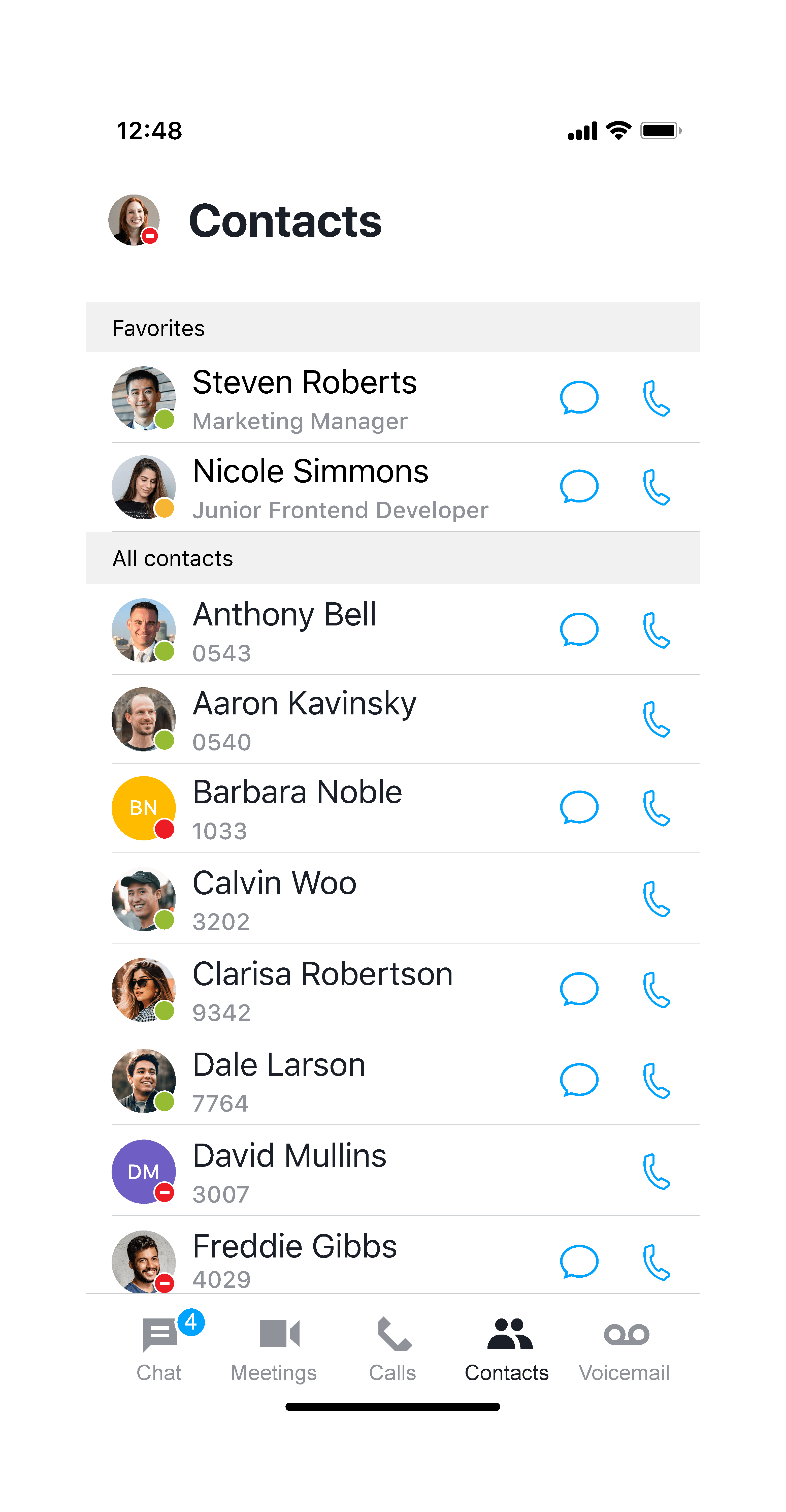
Task: Chat with Dale Larson
Action: (579, 1080)
